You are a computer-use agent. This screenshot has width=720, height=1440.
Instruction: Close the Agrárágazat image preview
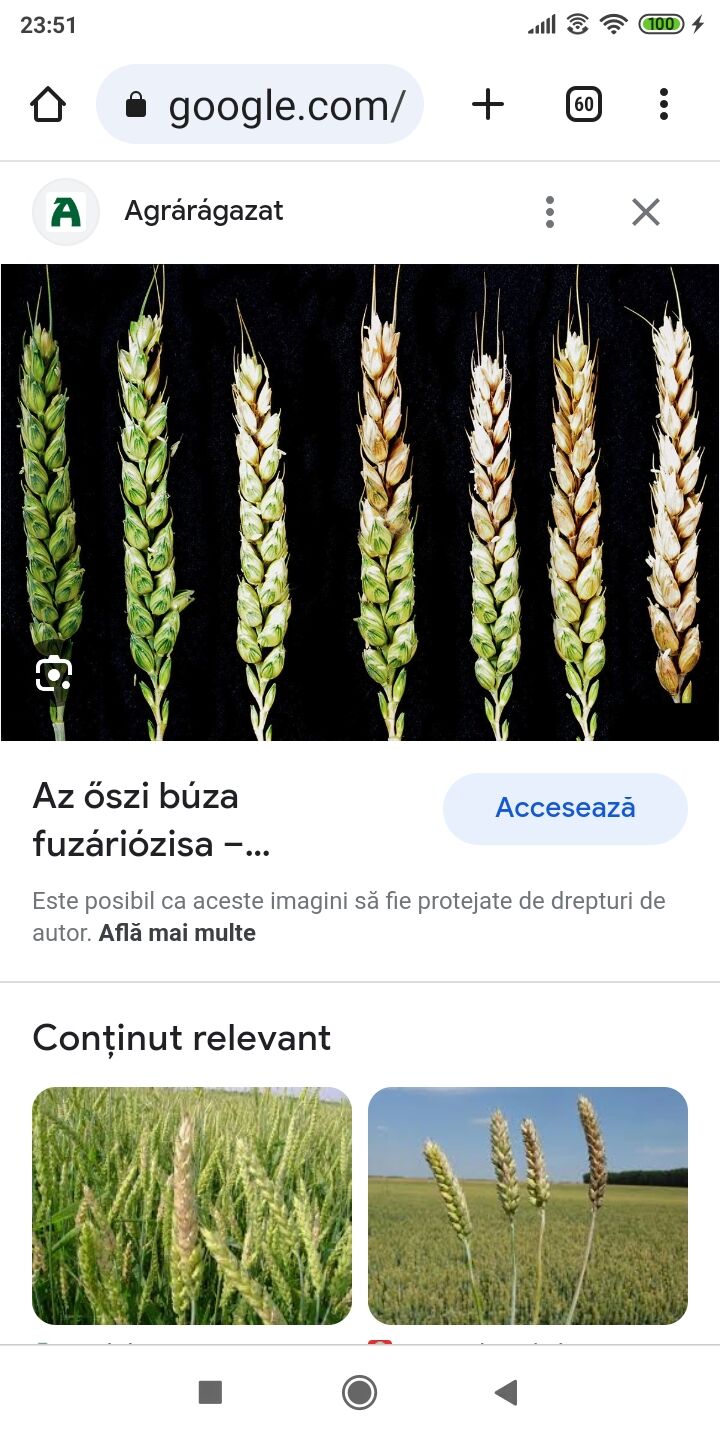(646, 212)
